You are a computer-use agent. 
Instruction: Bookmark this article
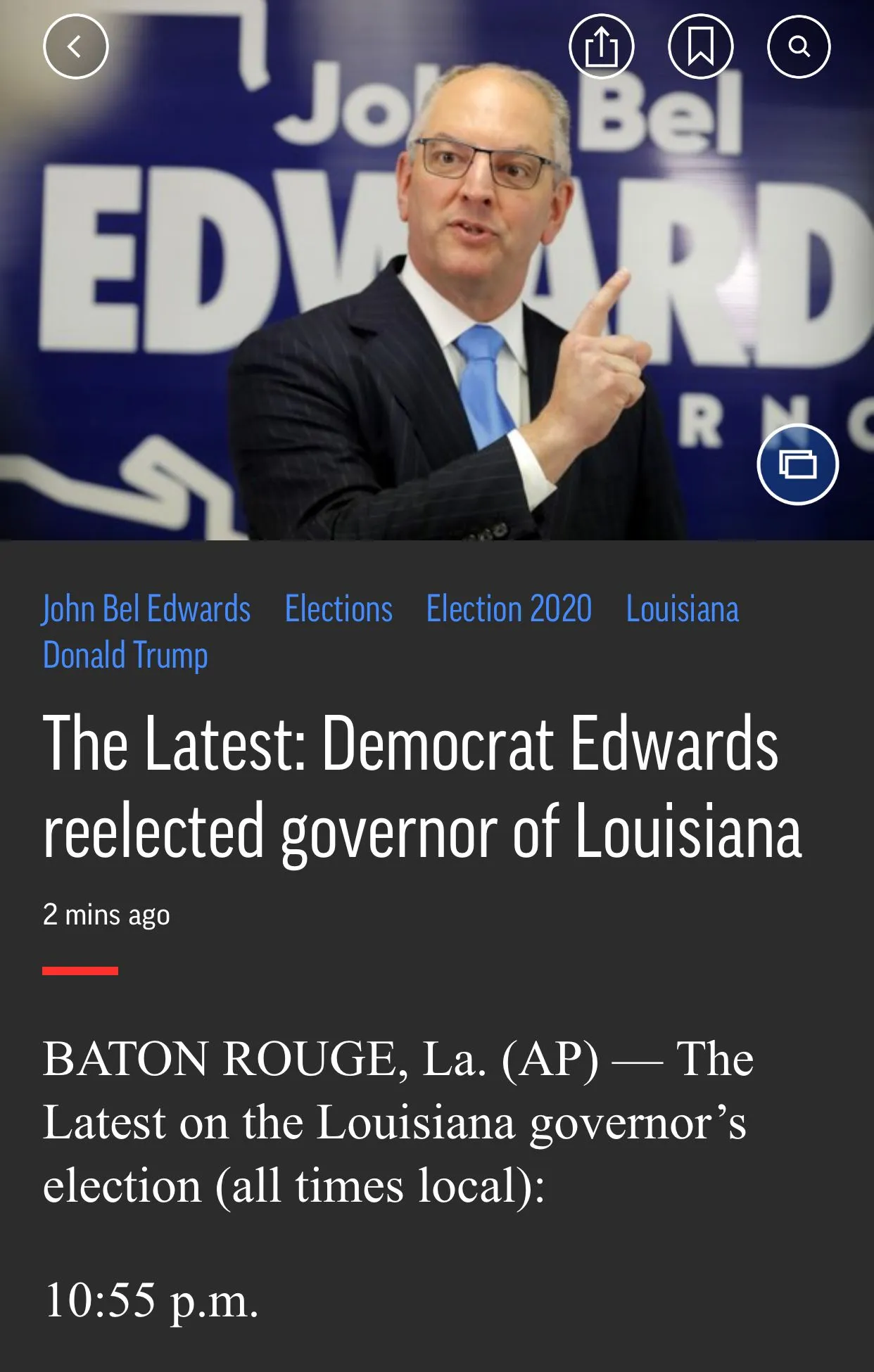pyautogui.click(x=700, y=46)
